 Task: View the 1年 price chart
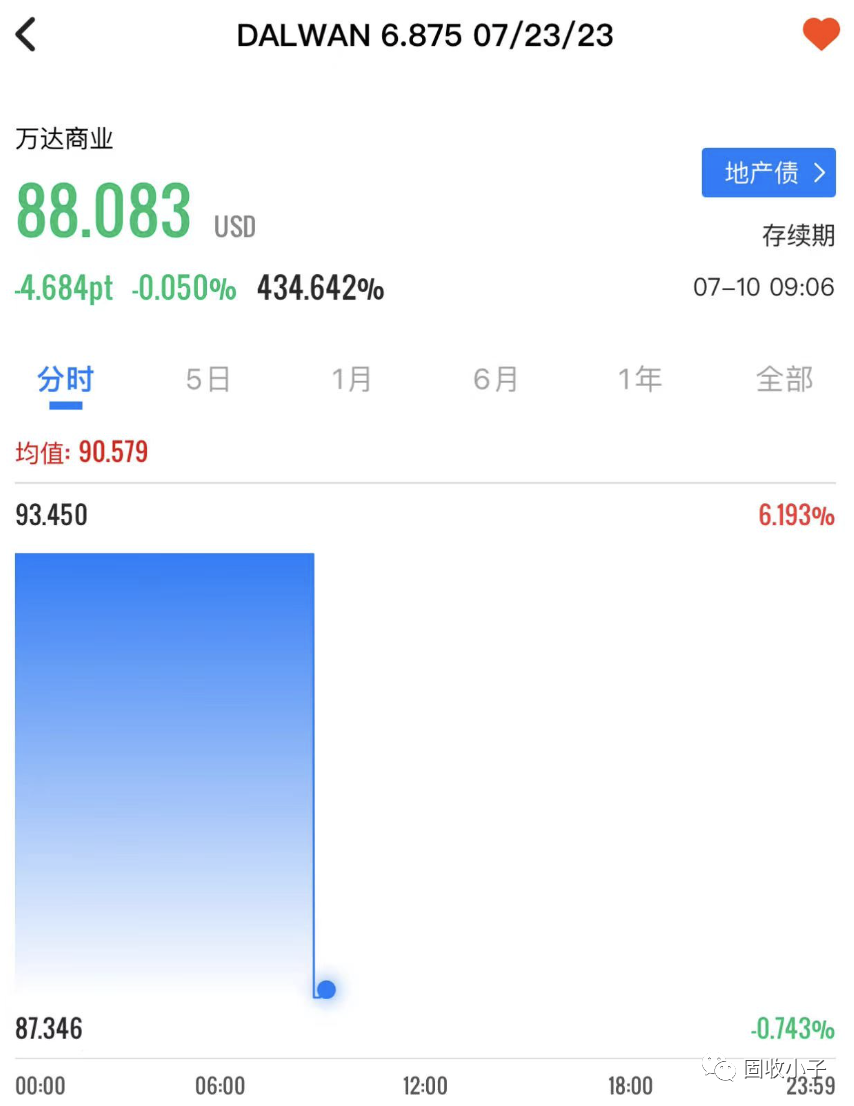coord(639,380)
